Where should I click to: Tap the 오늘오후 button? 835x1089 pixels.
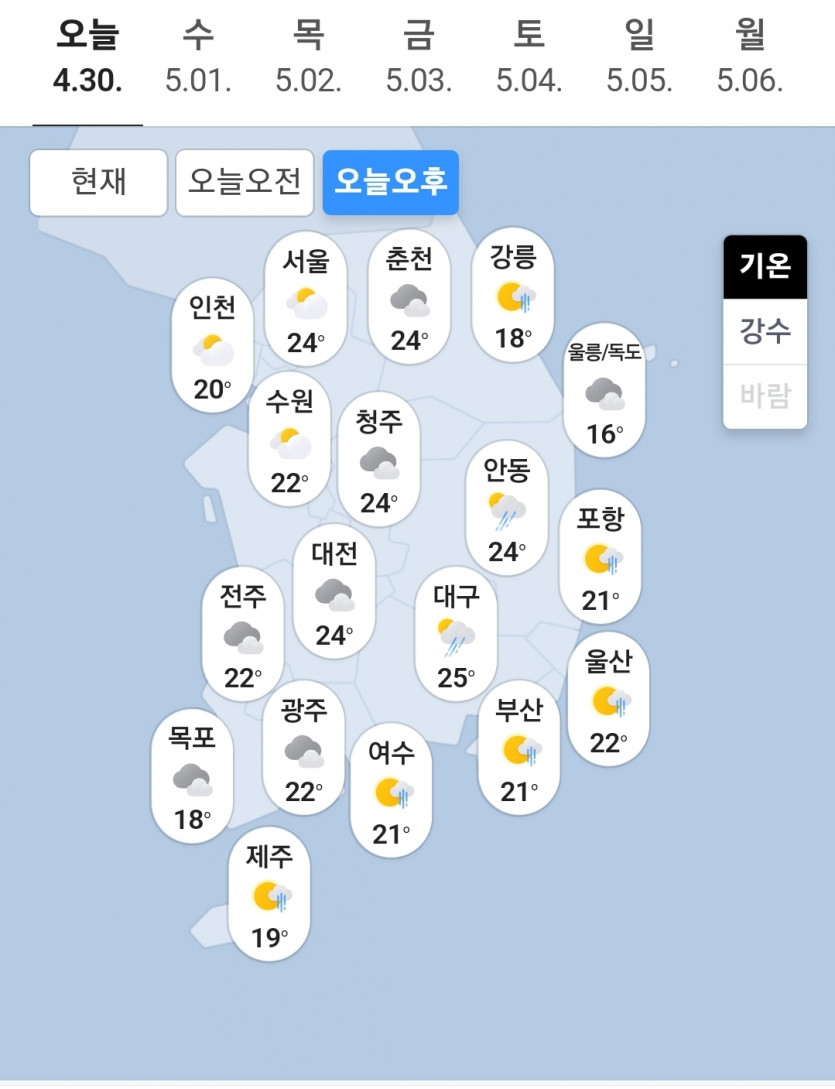[x=390, y=182]
